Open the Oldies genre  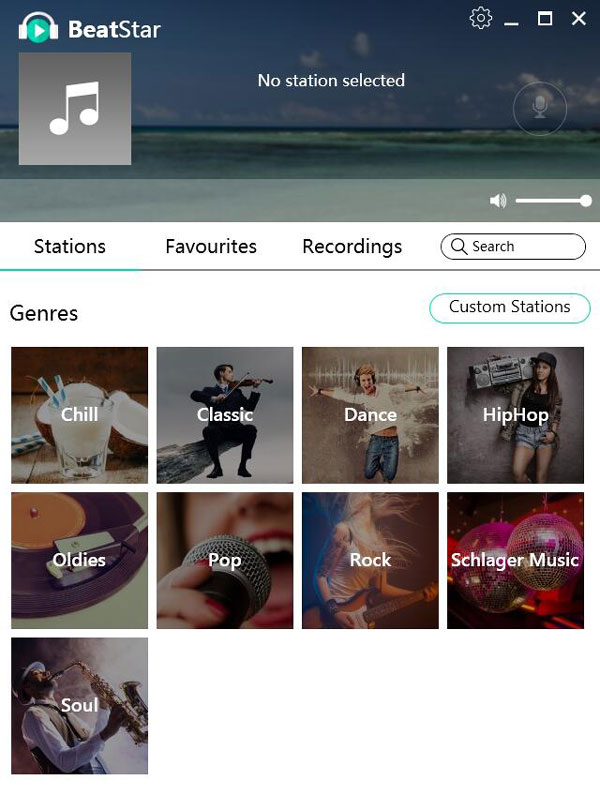tap(80, 560)
